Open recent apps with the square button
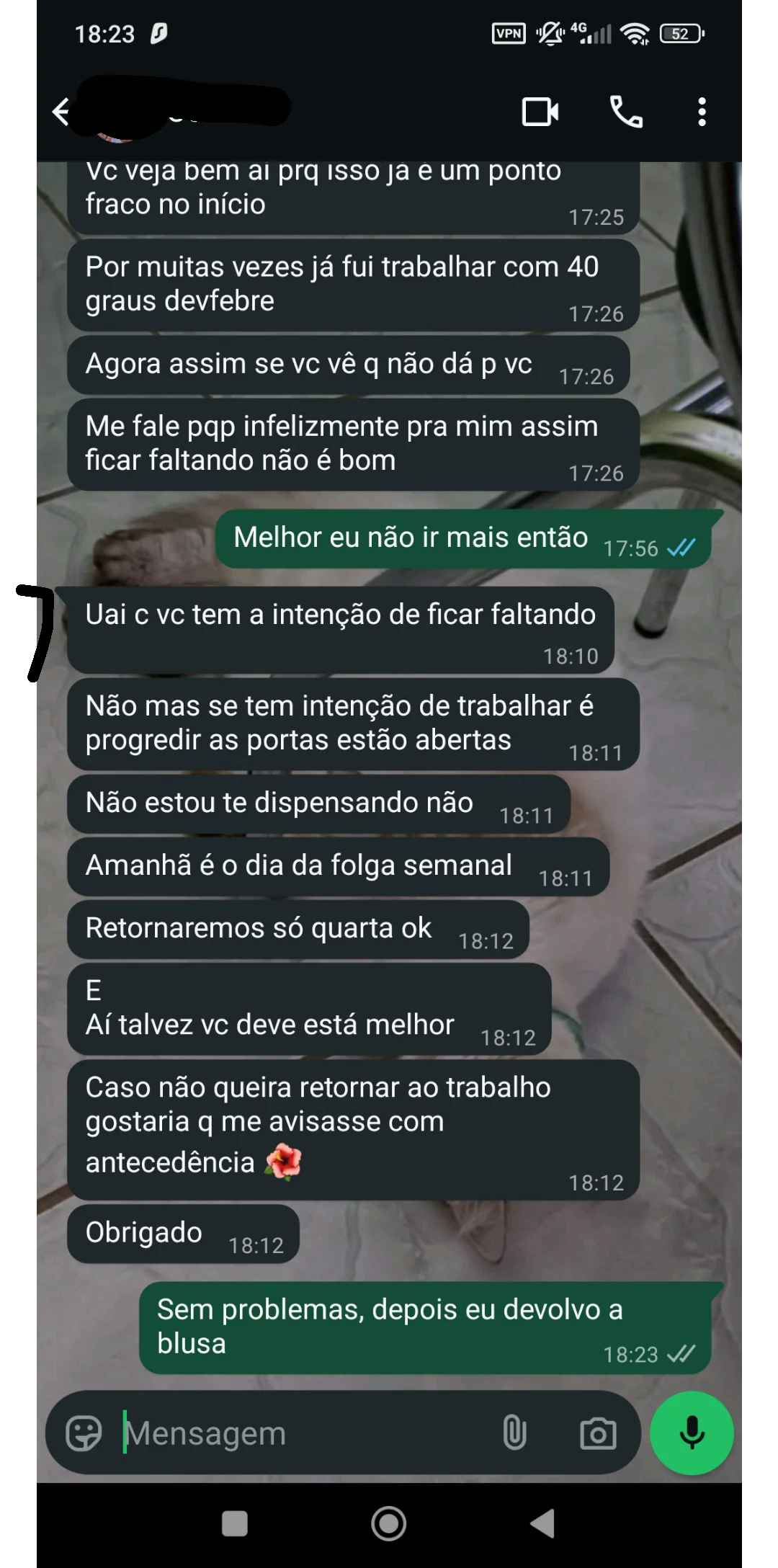The image size is (778, 1568). click(x=235, y=1523)
